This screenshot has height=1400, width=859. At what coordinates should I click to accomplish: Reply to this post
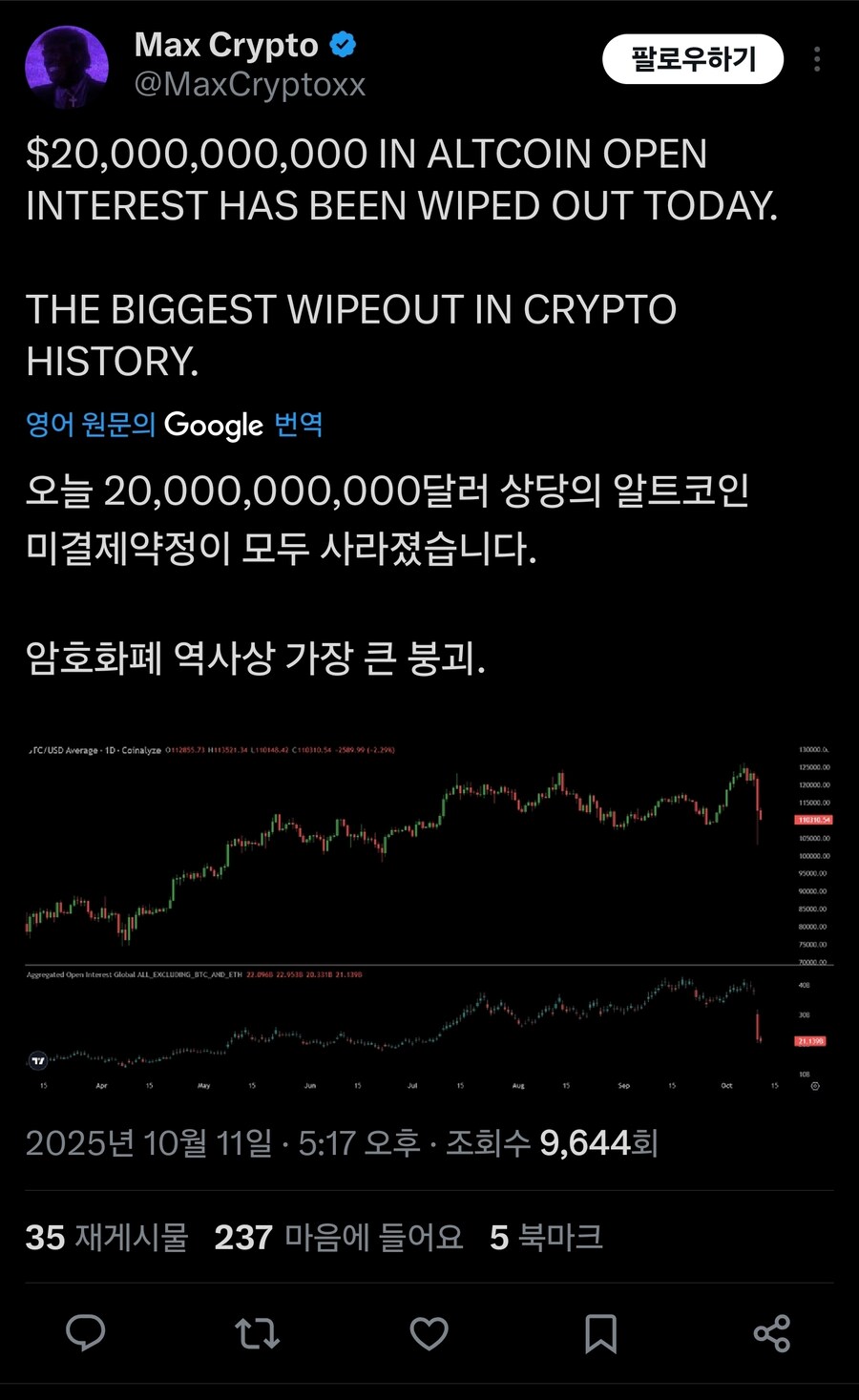(x=85, y=1332)
